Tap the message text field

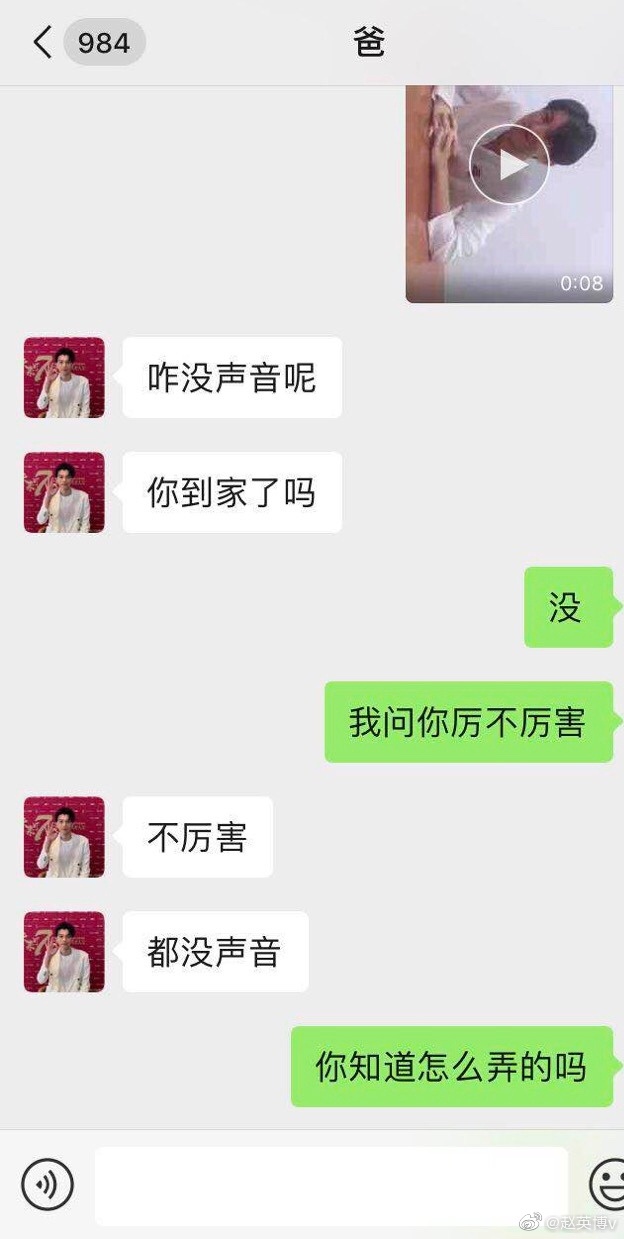[x=331, y=1185]
